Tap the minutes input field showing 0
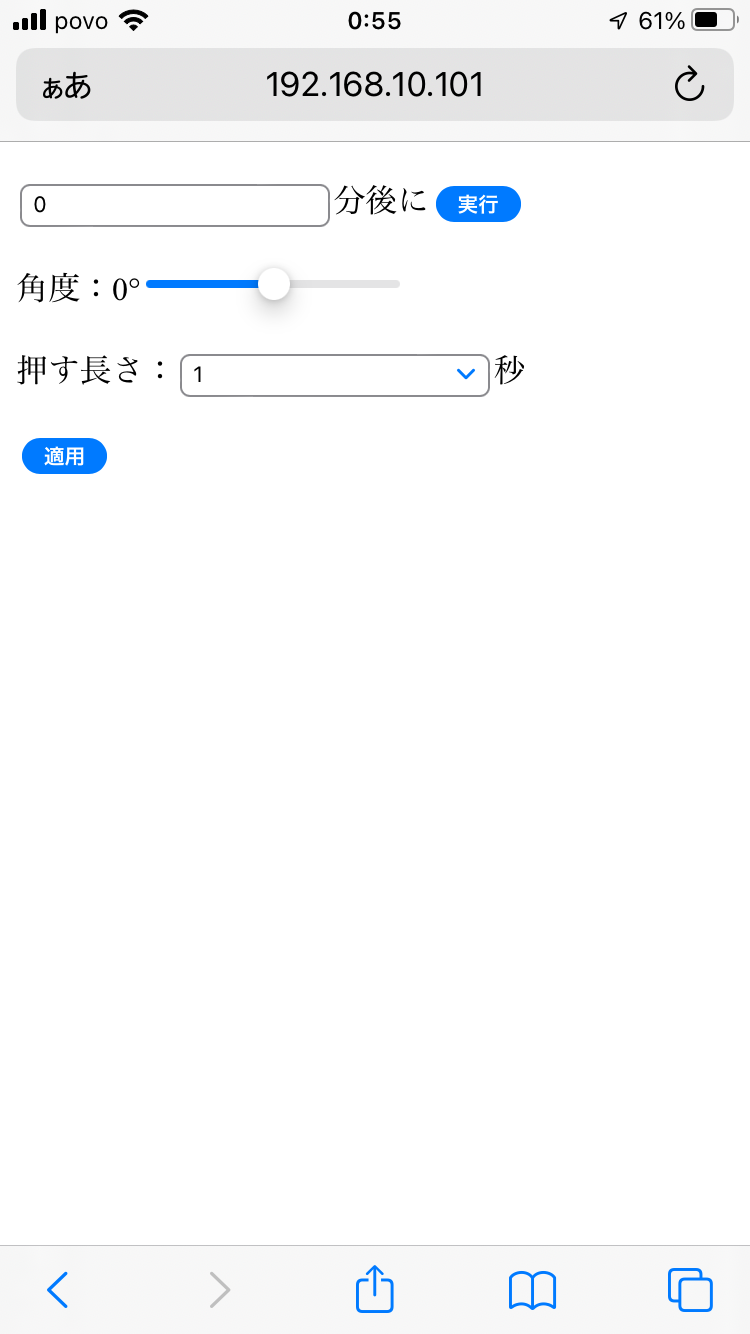 coord(175,205)
